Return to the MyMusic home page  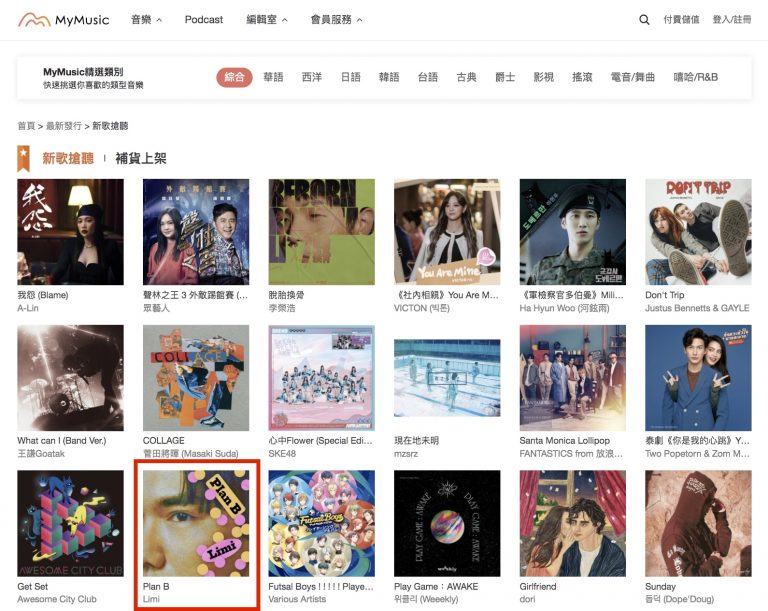pos(63,20)
